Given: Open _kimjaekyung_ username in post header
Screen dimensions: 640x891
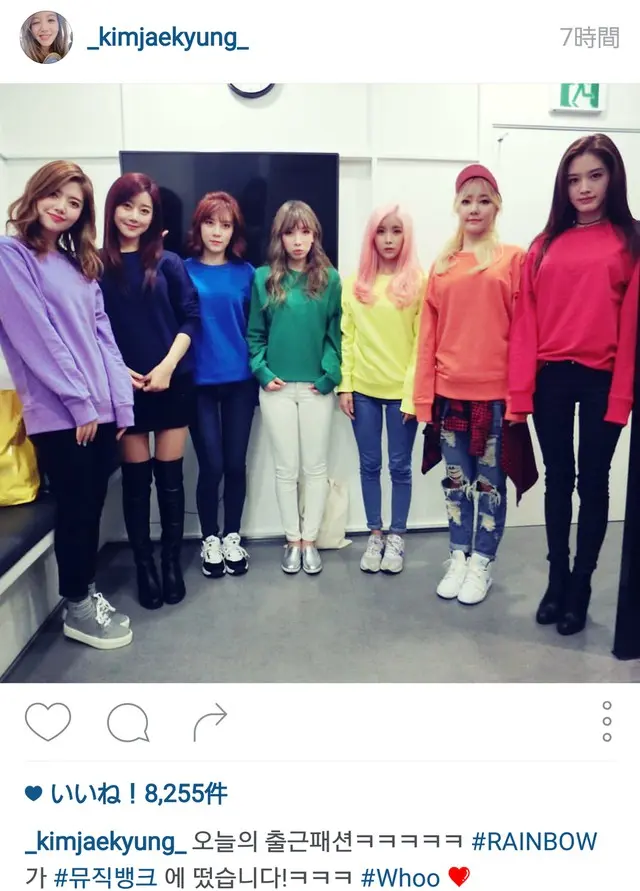Looking at the screenshot, I should click(x=168, y=38).
